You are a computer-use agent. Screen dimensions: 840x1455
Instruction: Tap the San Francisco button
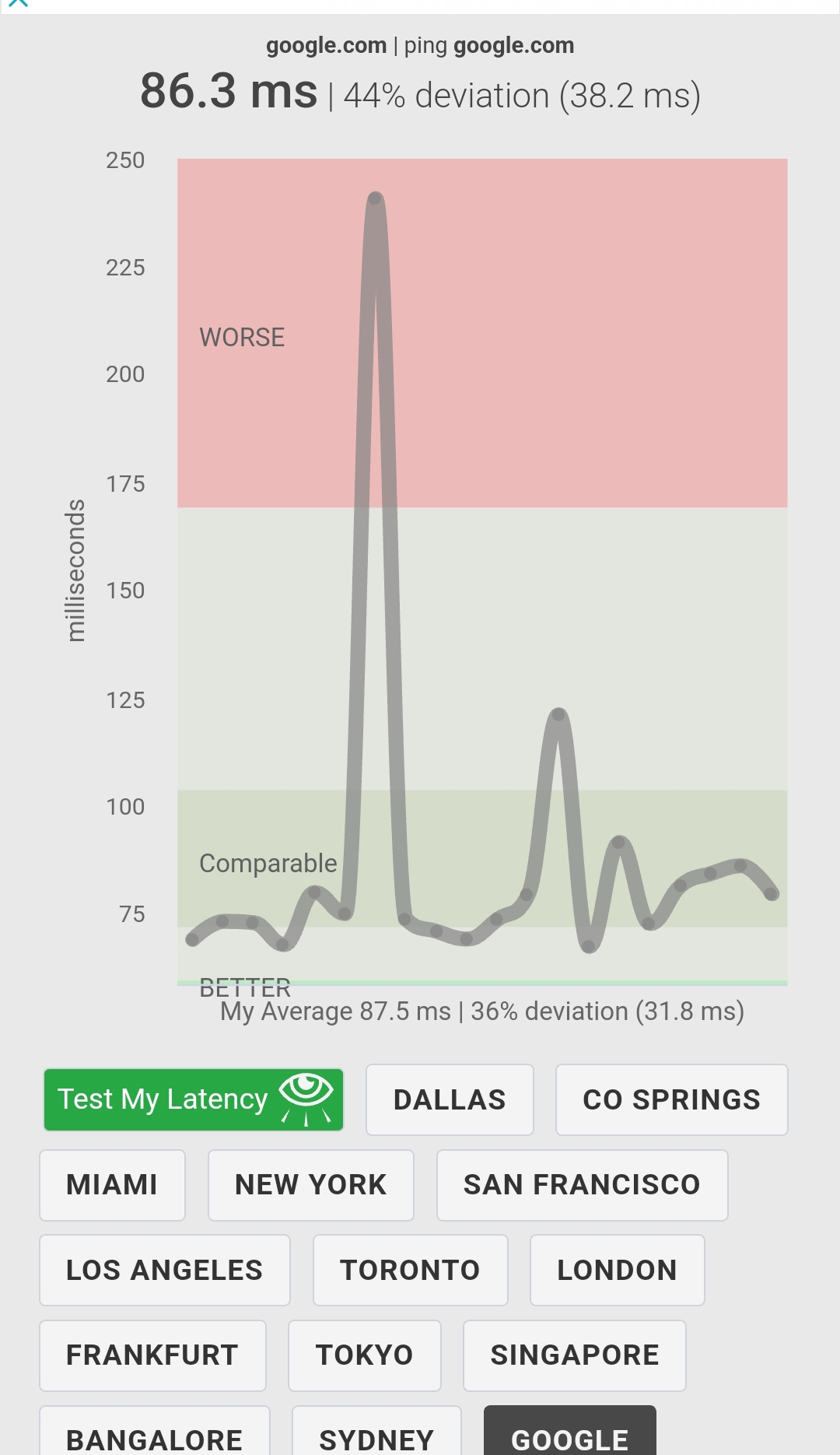[x=582, y=1185]
